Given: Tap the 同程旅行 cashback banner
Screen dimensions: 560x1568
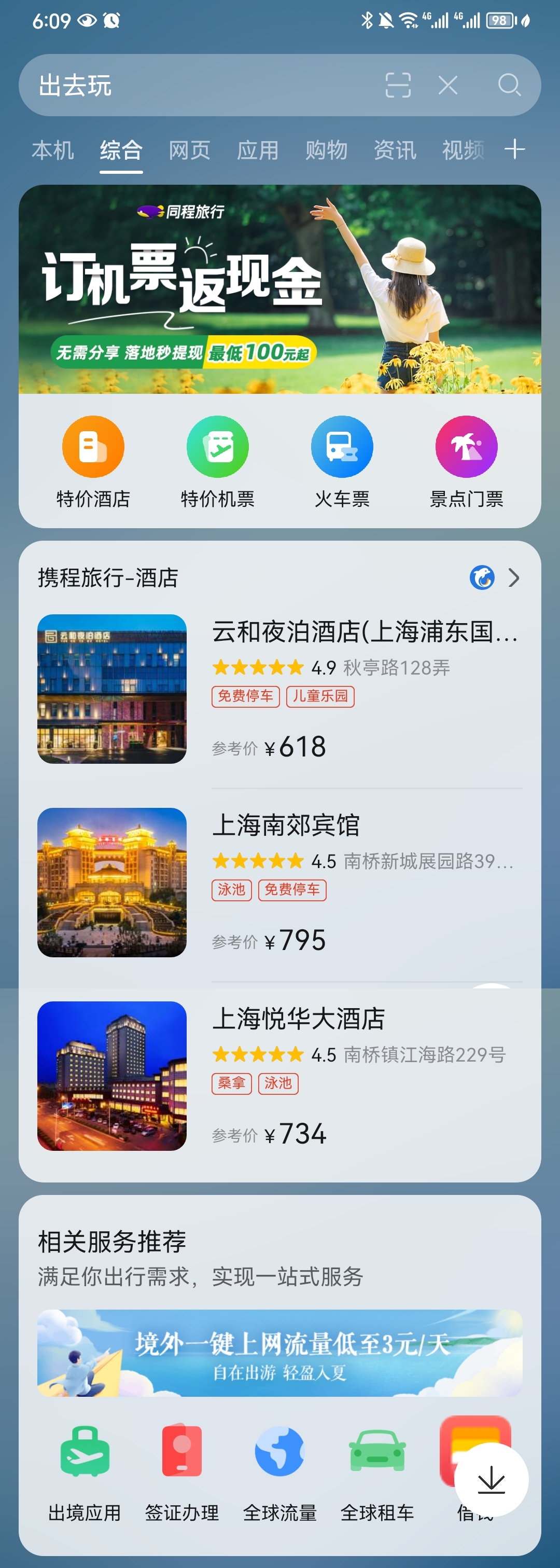Looking at the screenshot, I should click(x=279, y=291).
